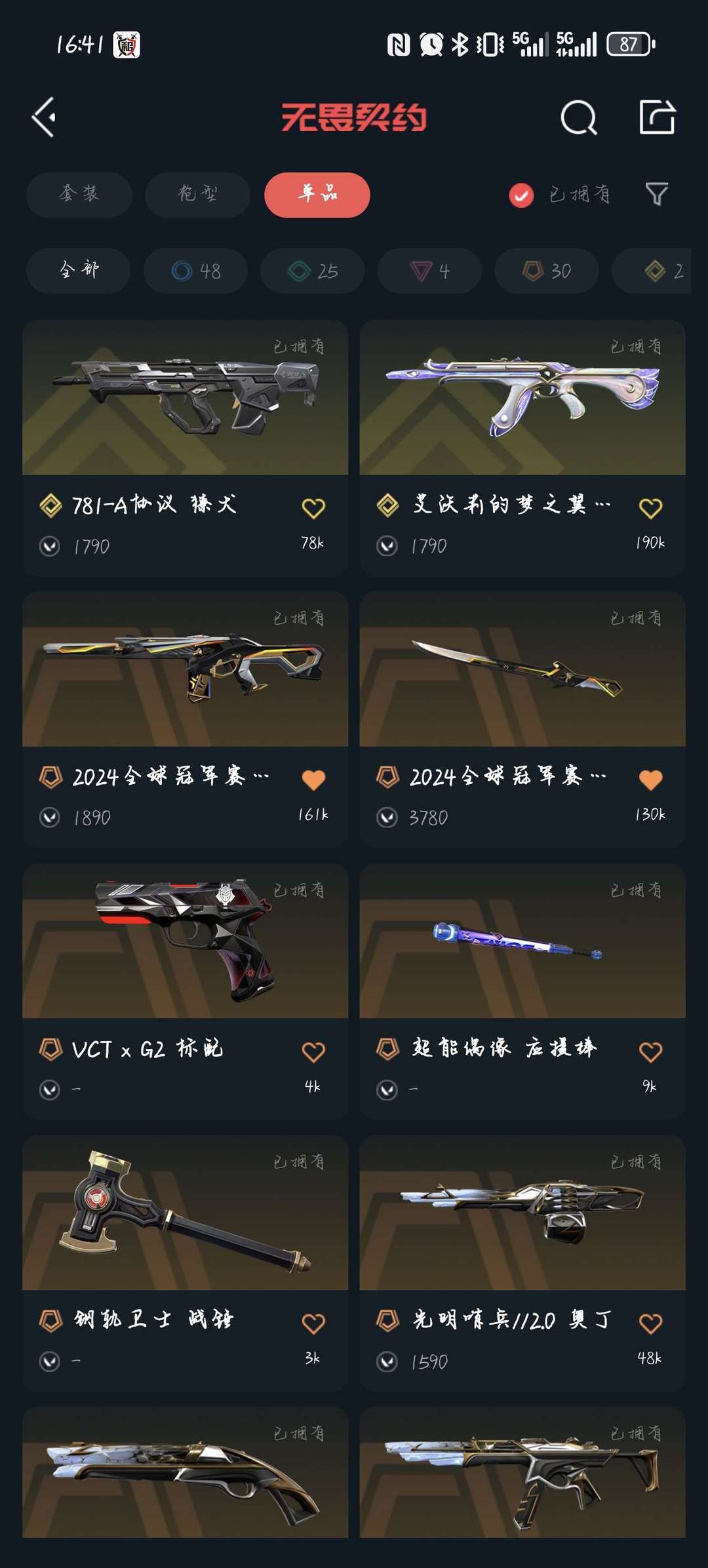
Task: Unlike the 2024全球冠军赛 skin priced 3780
Action: pos(650,780)
